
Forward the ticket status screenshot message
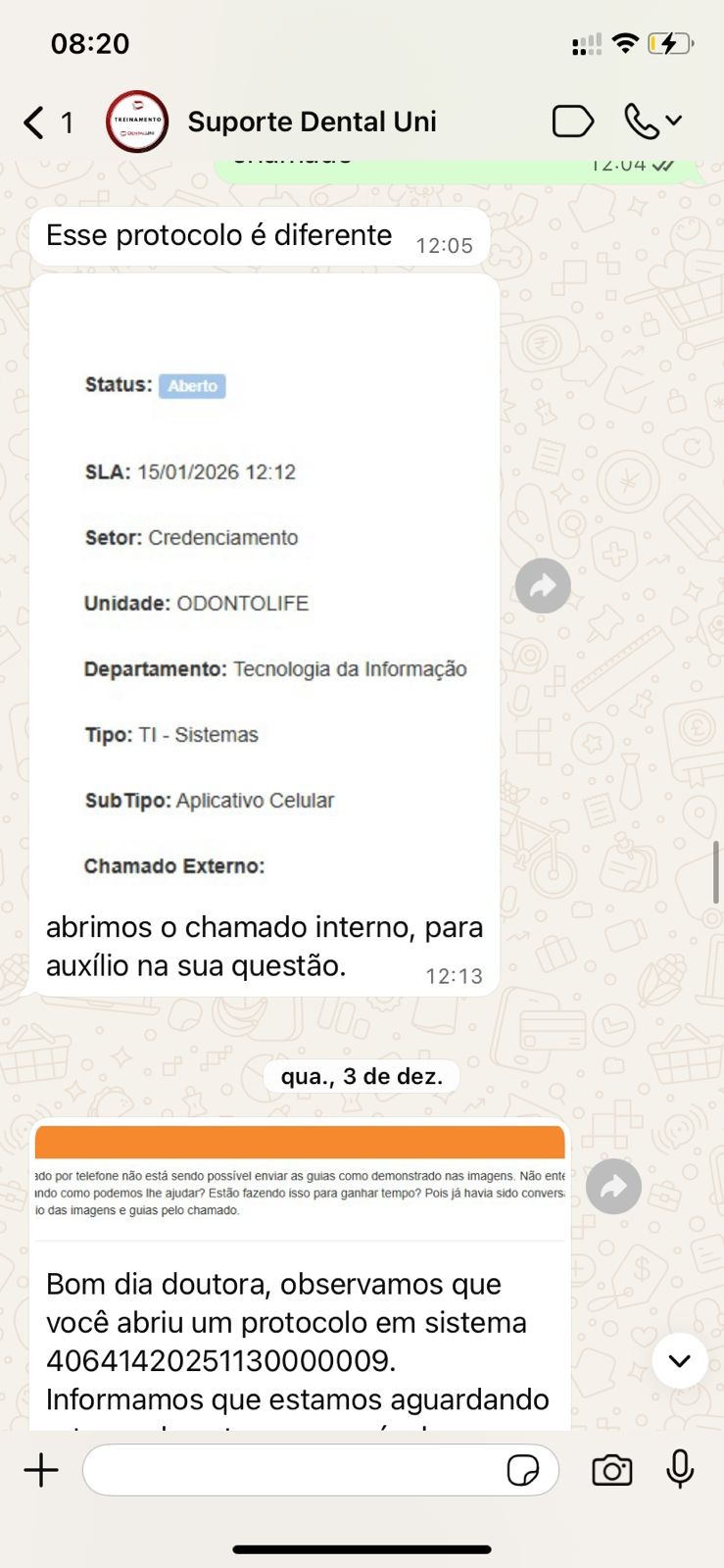click(543, 586)
